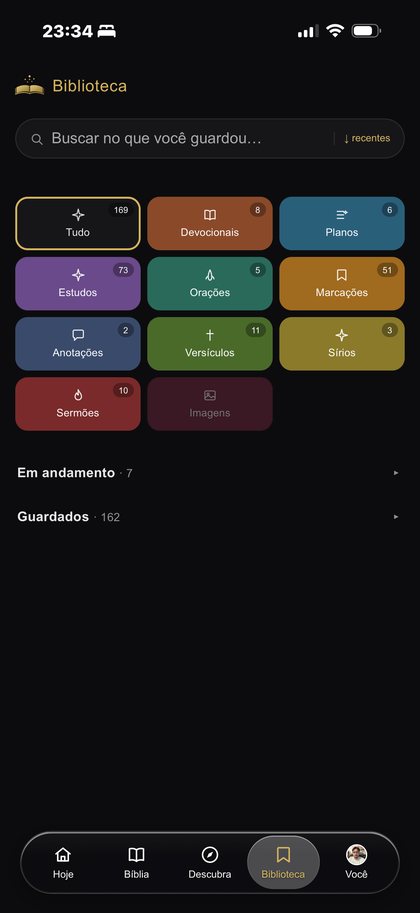Open the Sírios category
Screen dimensions: 420x913
[342, 344]
